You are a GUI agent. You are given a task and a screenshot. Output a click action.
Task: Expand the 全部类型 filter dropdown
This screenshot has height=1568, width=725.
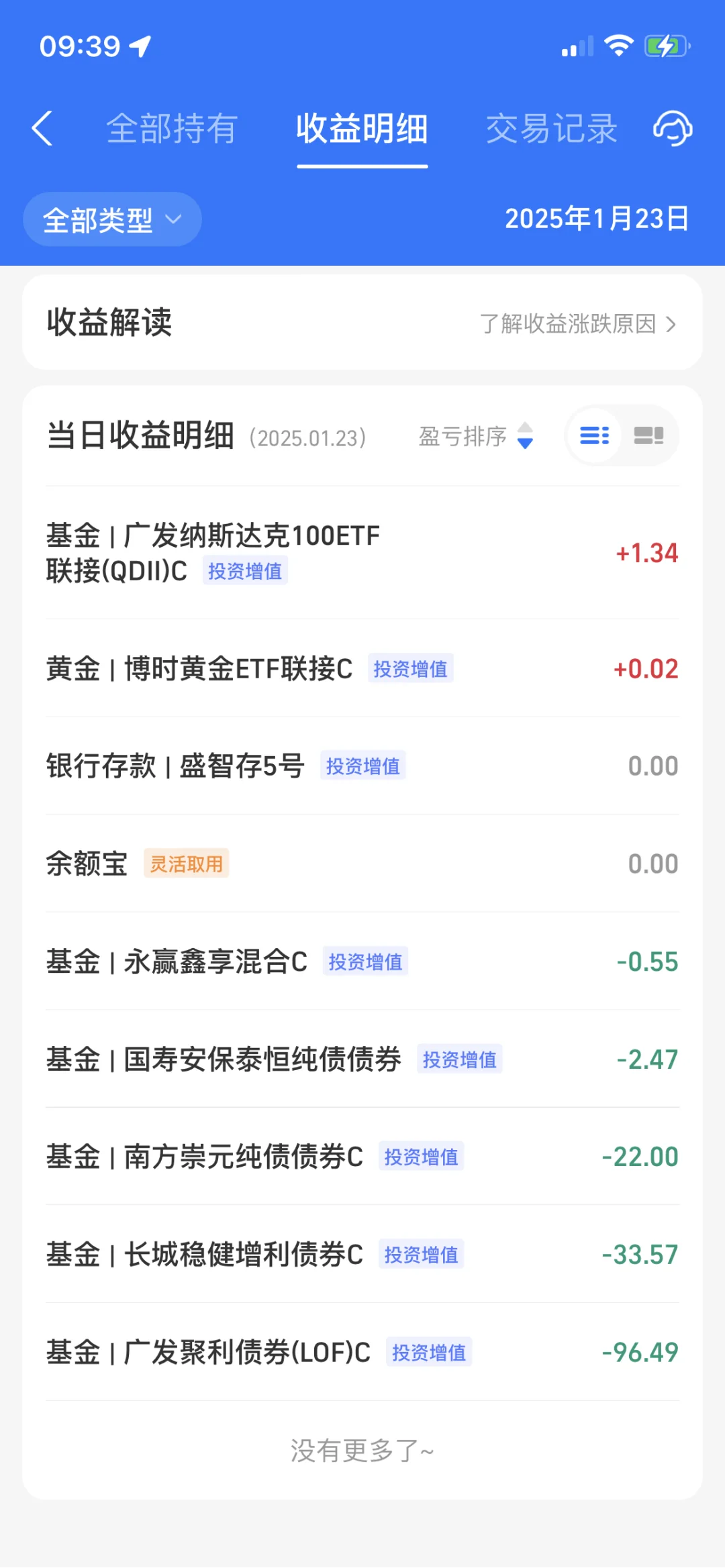coord(112,219)
